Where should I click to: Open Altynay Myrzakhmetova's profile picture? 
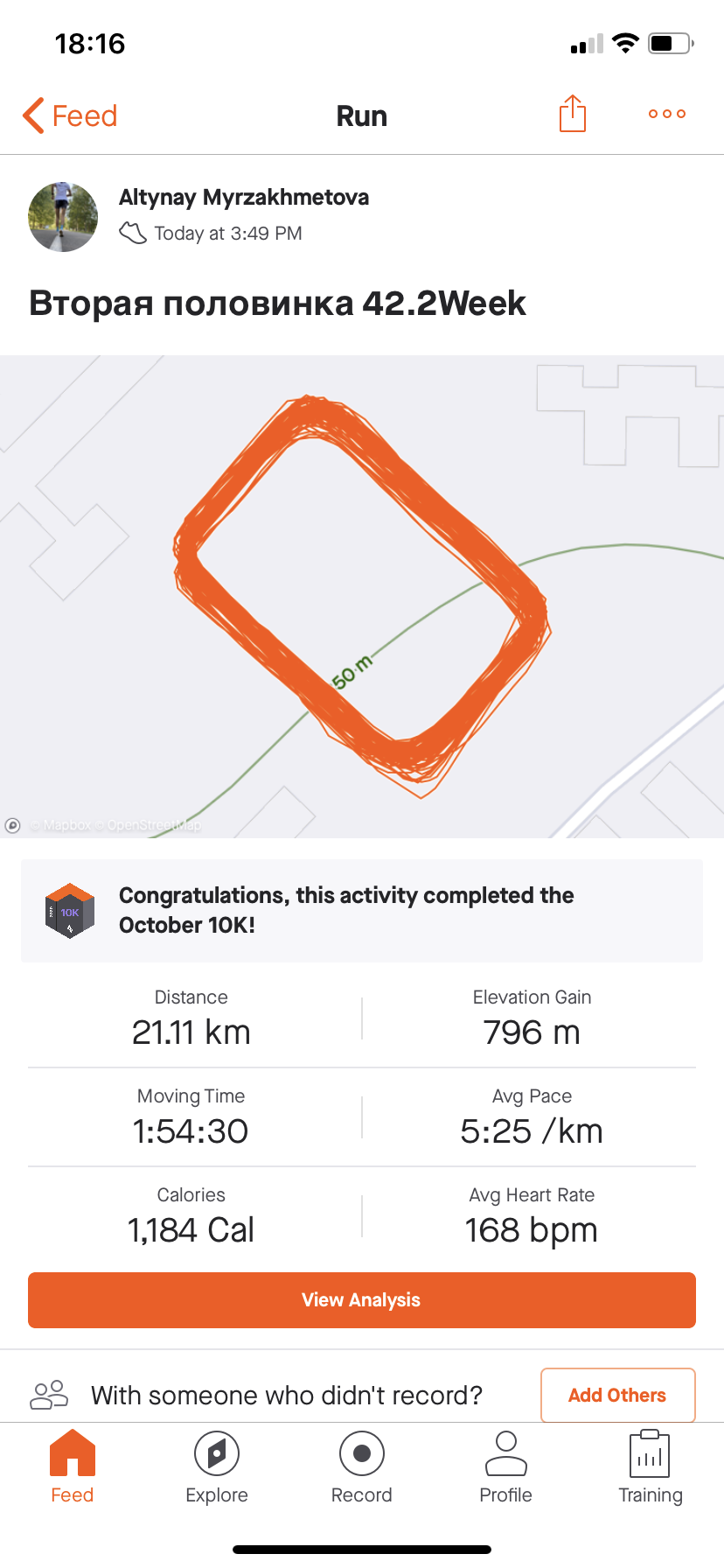coord(63,217)
